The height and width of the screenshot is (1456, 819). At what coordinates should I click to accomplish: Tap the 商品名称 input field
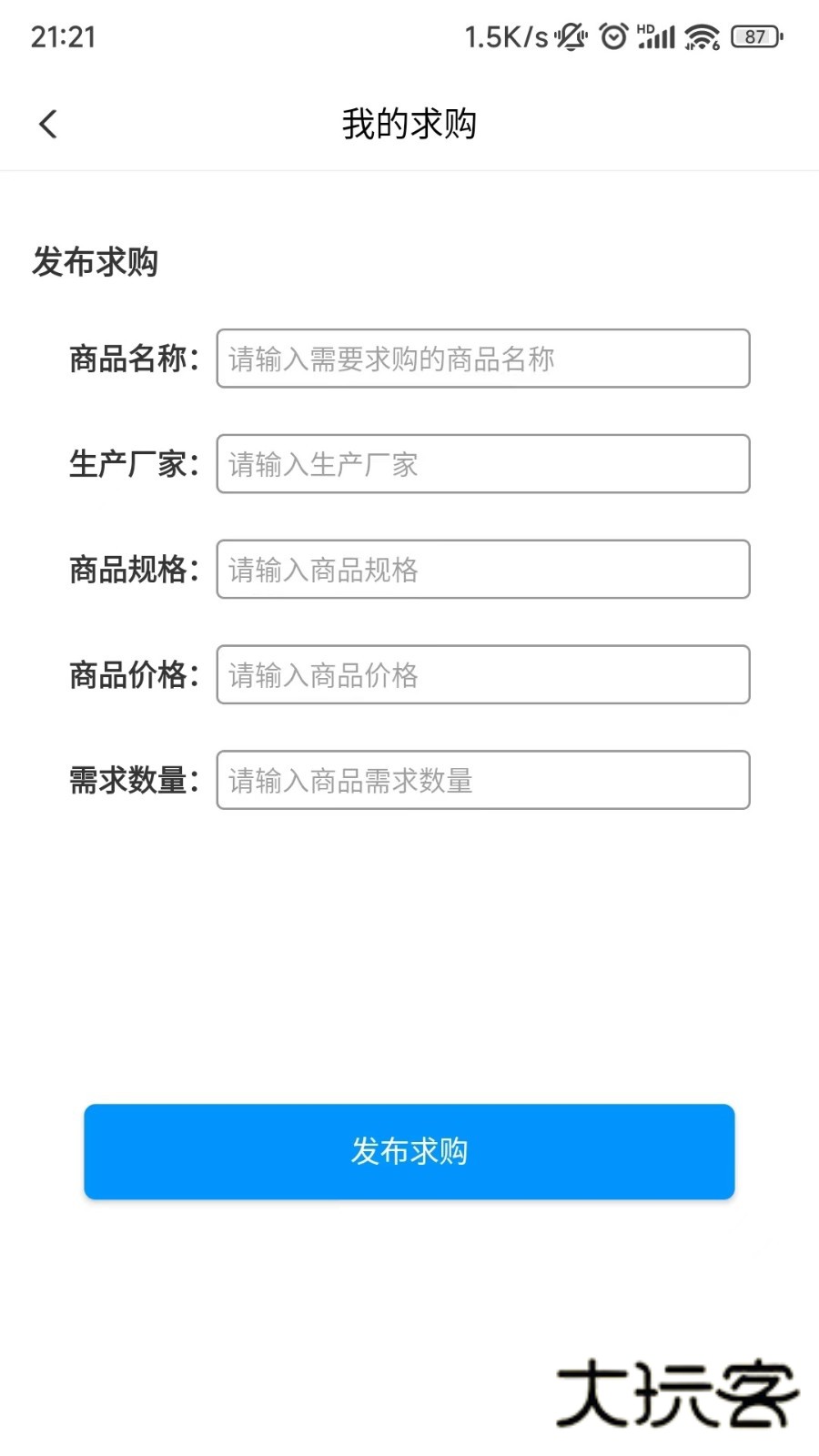[x=481, y=359]
